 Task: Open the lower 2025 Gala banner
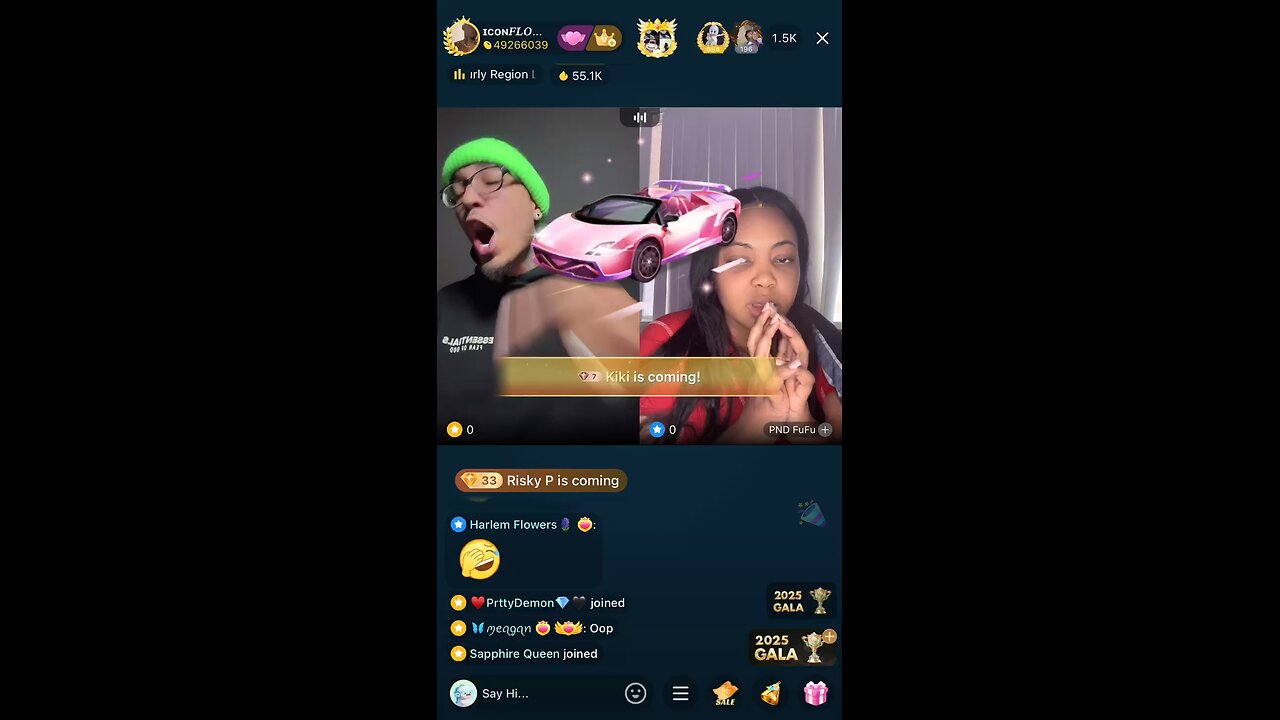click(793, 648)
